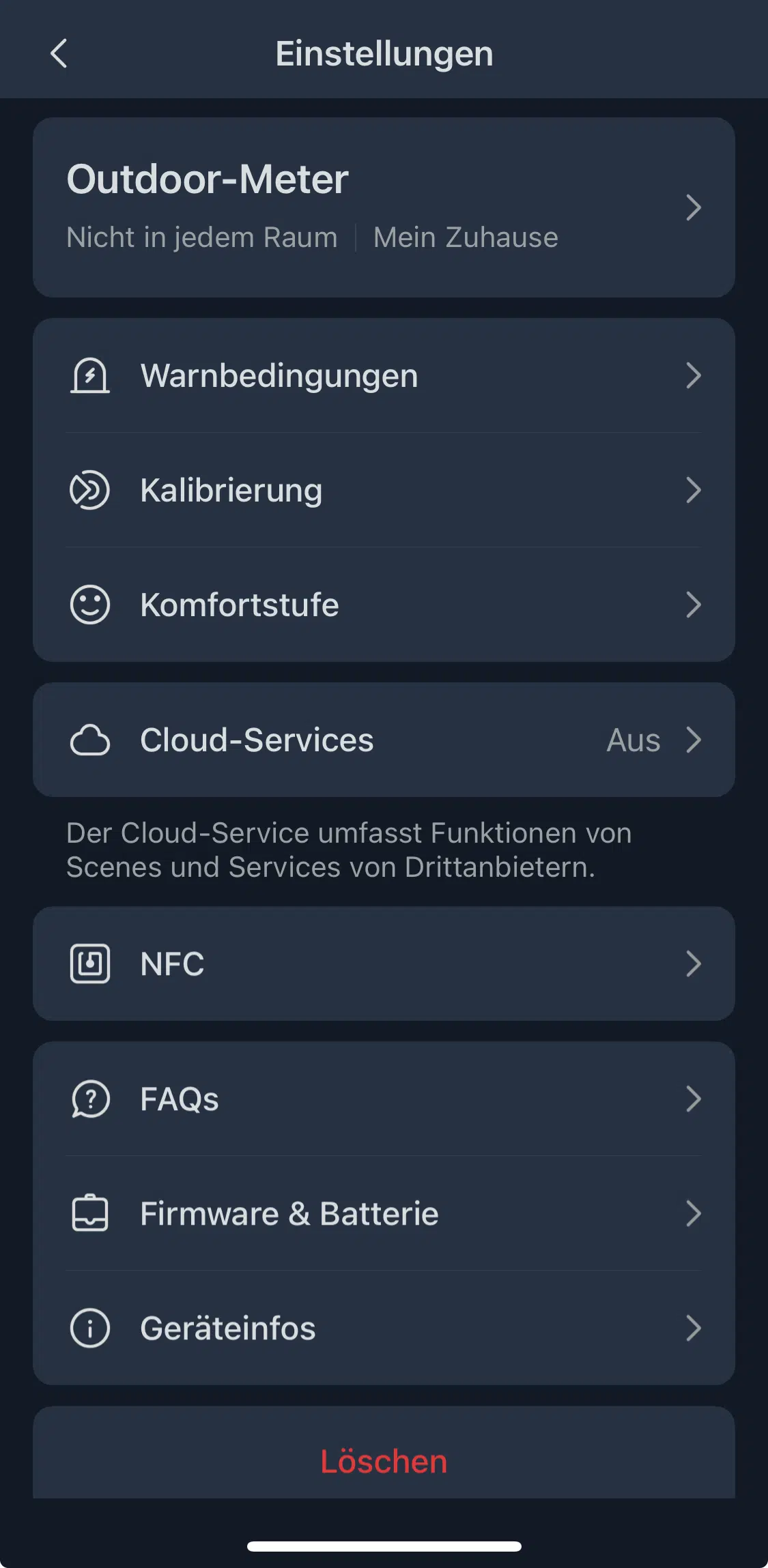The image size is (768, 1568).
Task: View the FAQs
Action: pyautogui.click(x=384, y=1099)
